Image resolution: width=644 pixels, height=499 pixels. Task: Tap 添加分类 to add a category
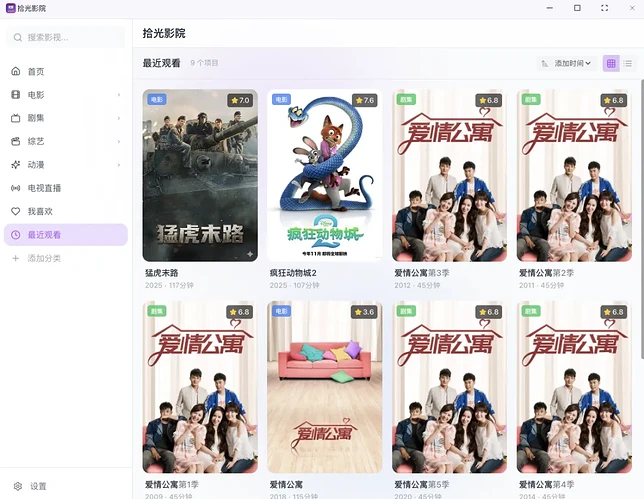click(x=42, y=258)
